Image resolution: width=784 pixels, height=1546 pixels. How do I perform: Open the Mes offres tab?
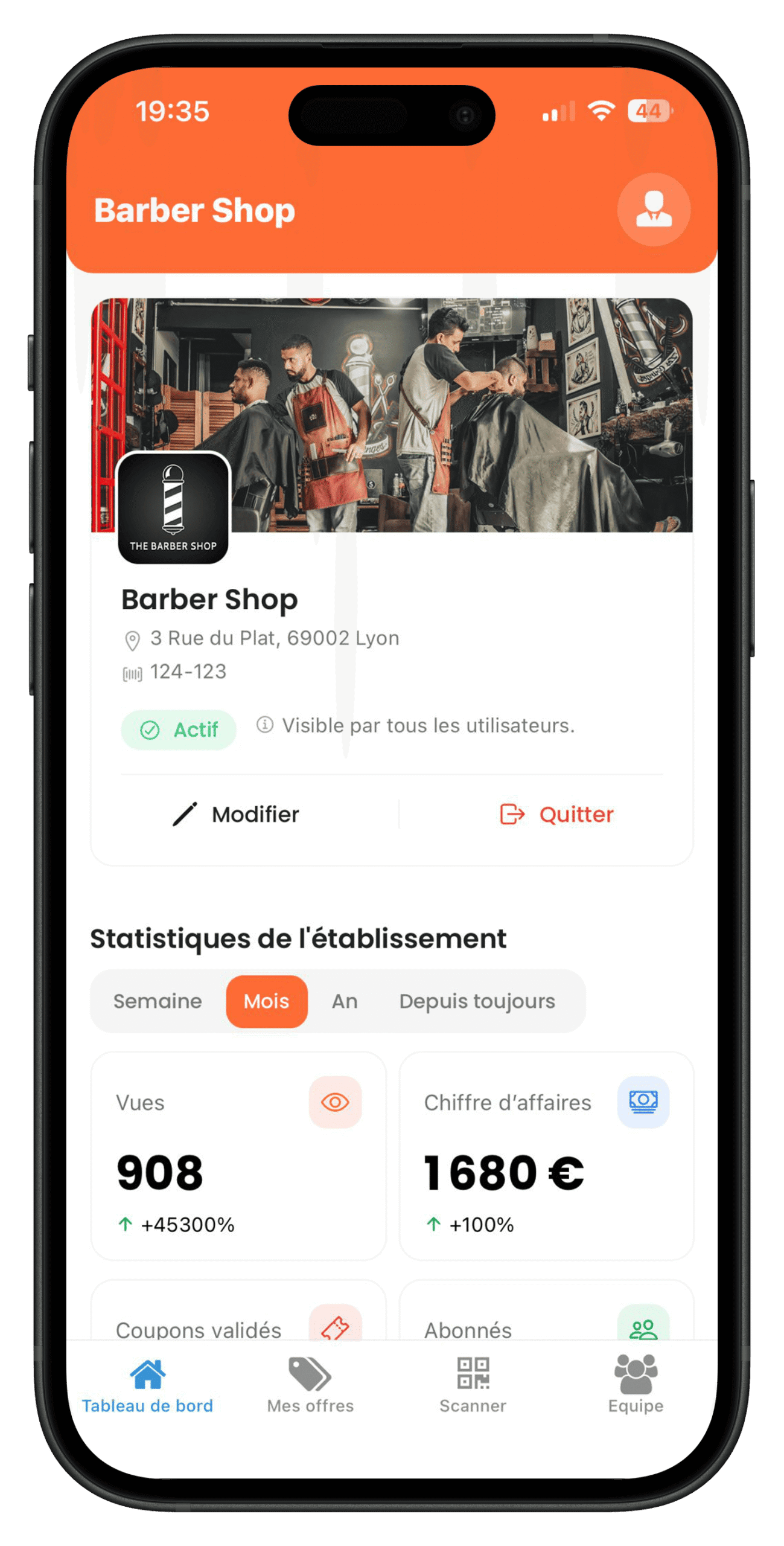pos(310,1385)
